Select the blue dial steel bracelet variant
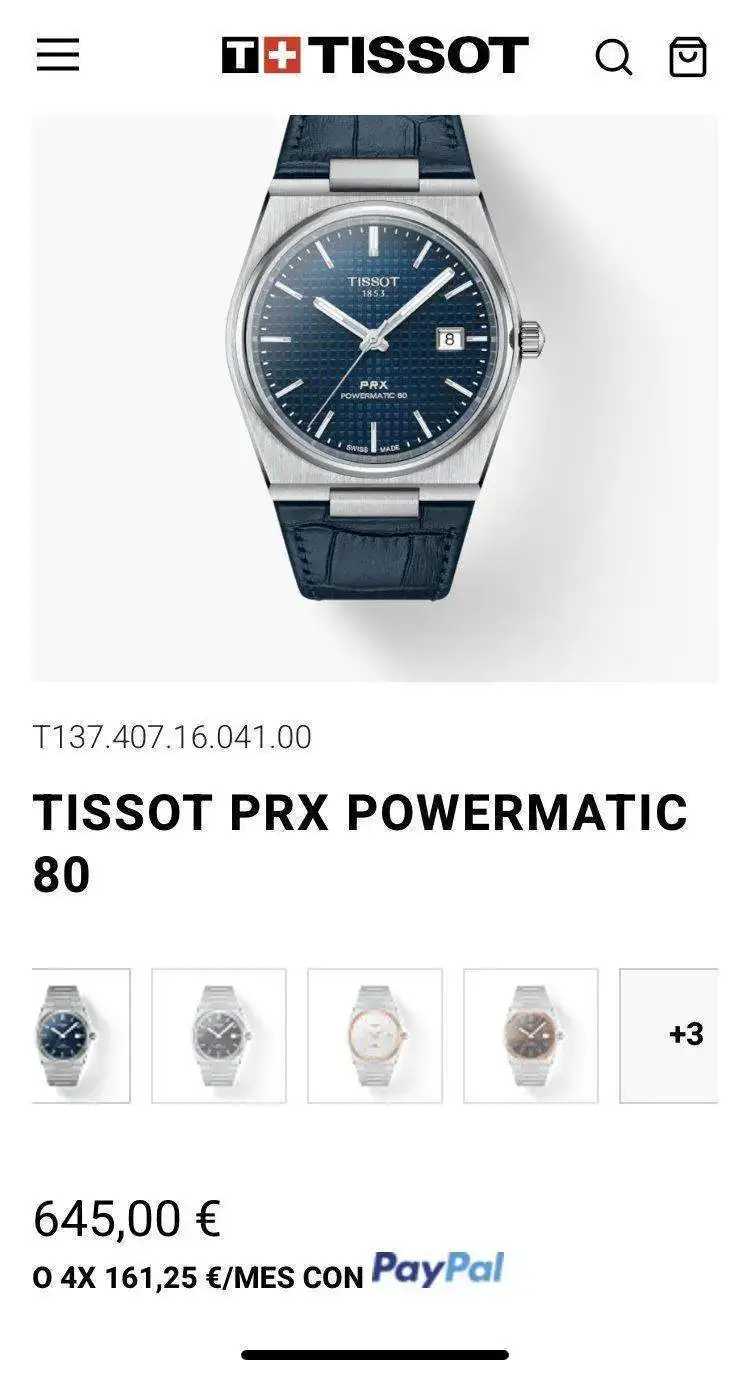The width and height of the screenshot is (750, 1376). (80, 1035)
